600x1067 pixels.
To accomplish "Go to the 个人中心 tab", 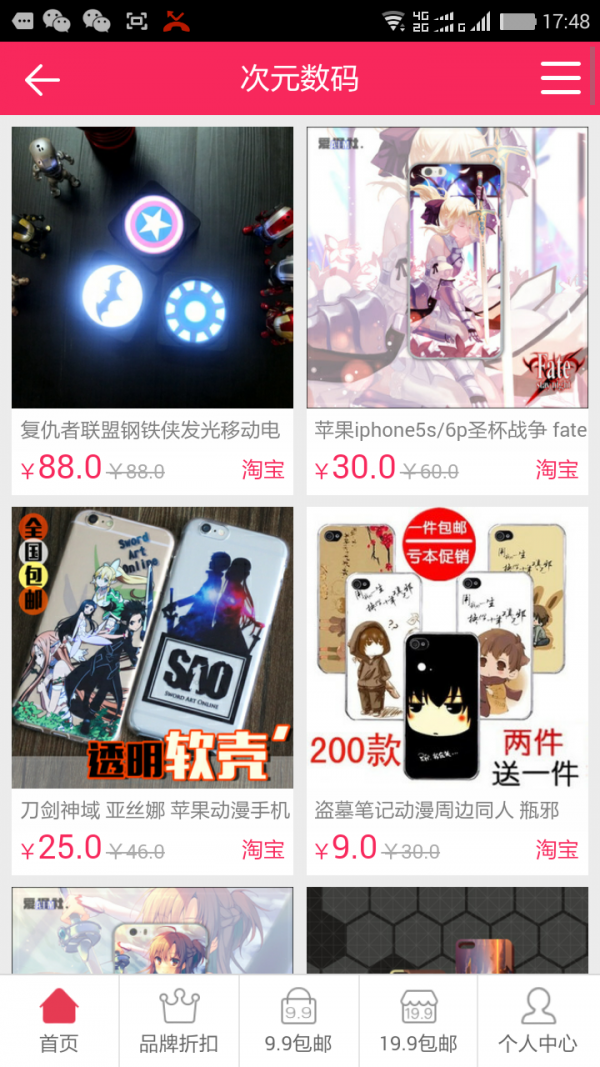I will [539, 1021].
